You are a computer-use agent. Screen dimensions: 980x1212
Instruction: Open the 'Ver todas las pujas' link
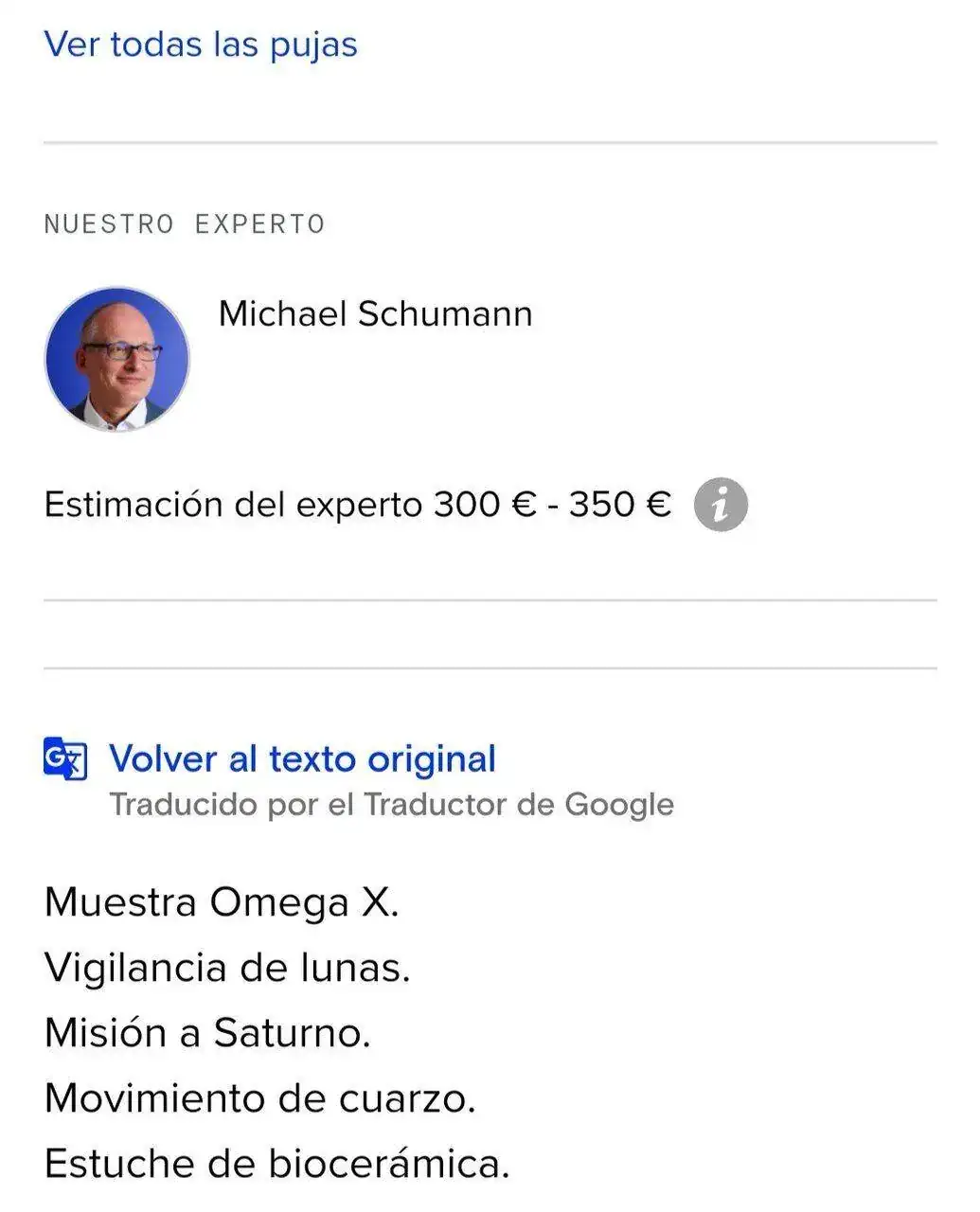coord(201,45)
